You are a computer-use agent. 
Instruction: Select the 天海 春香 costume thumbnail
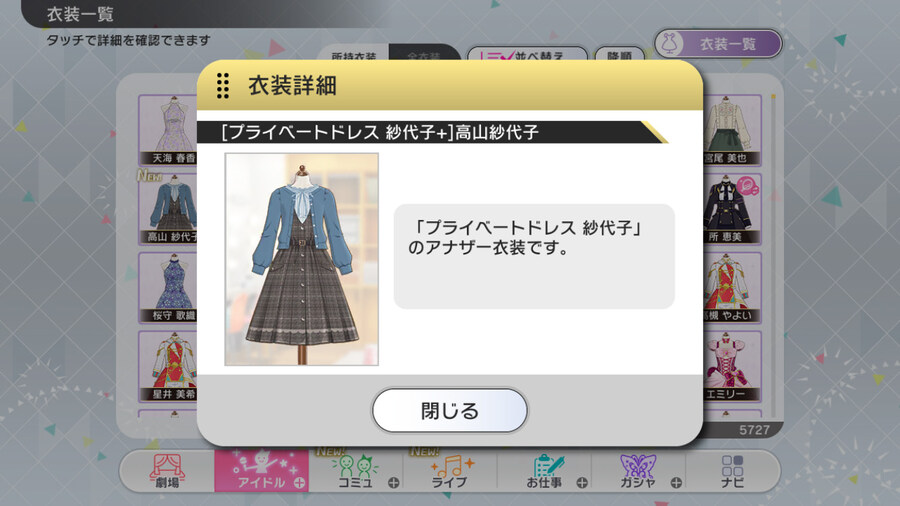(166, 130)
